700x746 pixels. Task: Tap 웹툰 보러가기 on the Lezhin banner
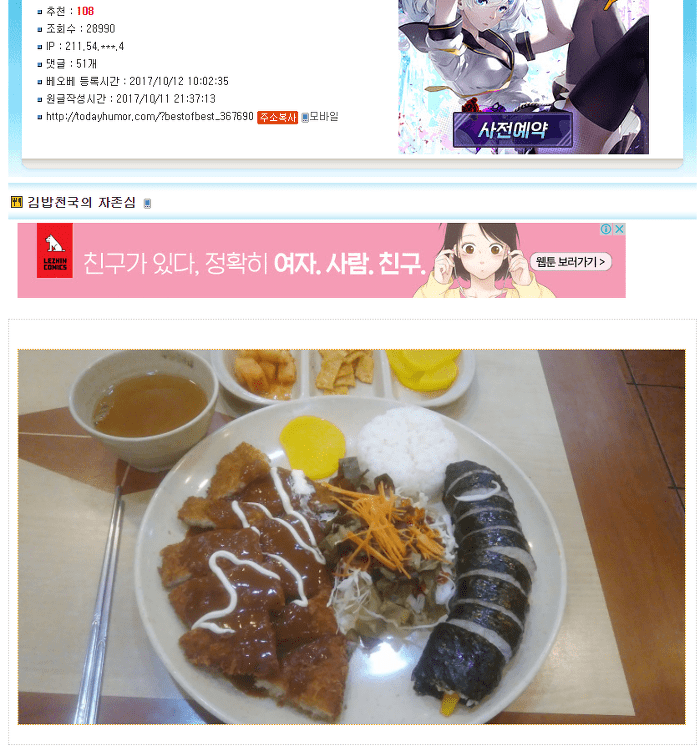click(572, 262)
